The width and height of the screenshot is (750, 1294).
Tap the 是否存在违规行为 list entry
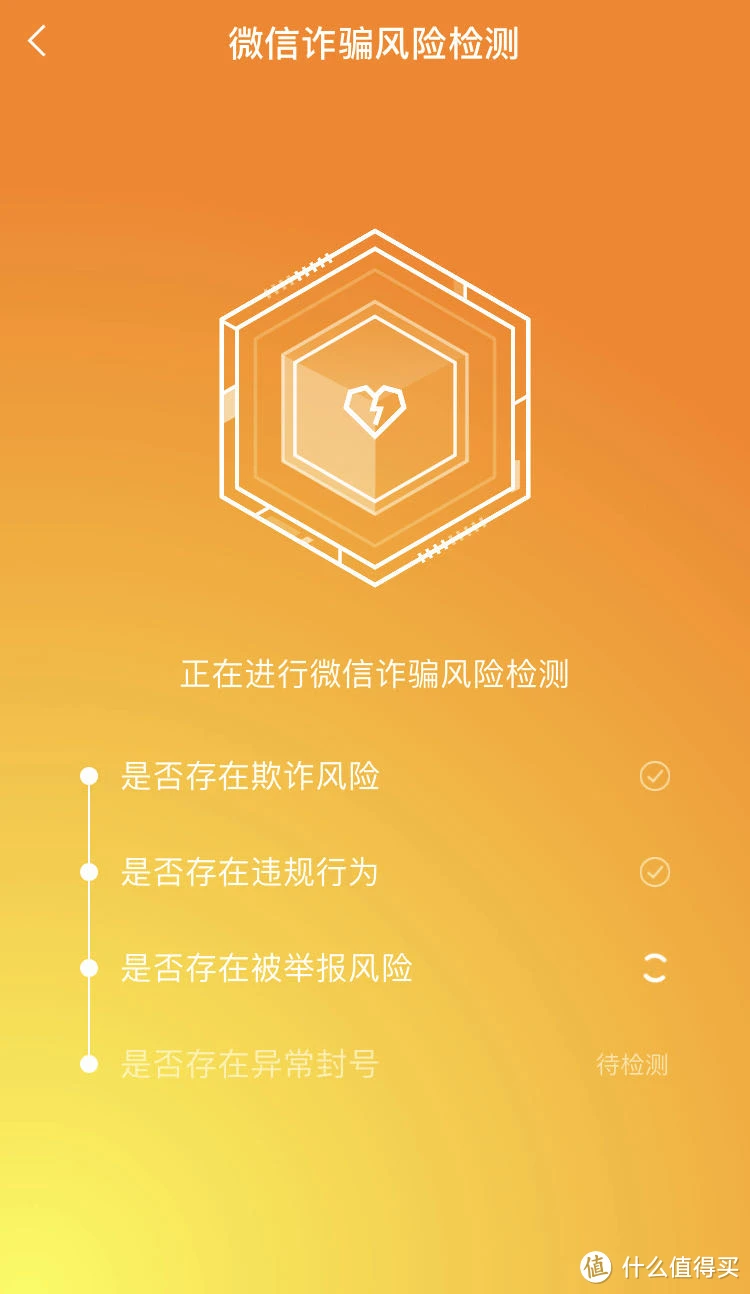pos(248,872)
